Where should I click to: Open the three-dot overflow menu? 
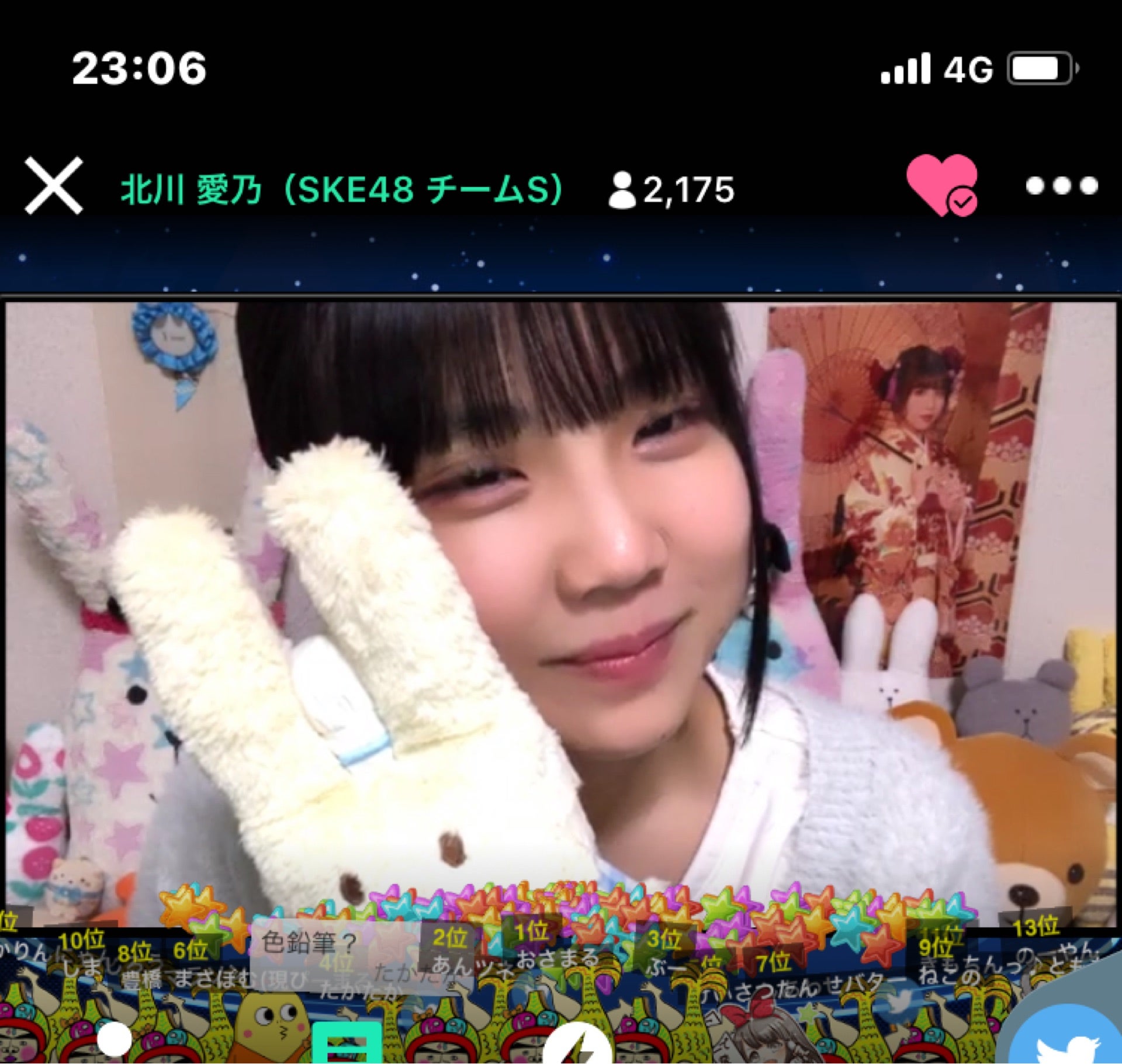click(x=1061, y=186)
